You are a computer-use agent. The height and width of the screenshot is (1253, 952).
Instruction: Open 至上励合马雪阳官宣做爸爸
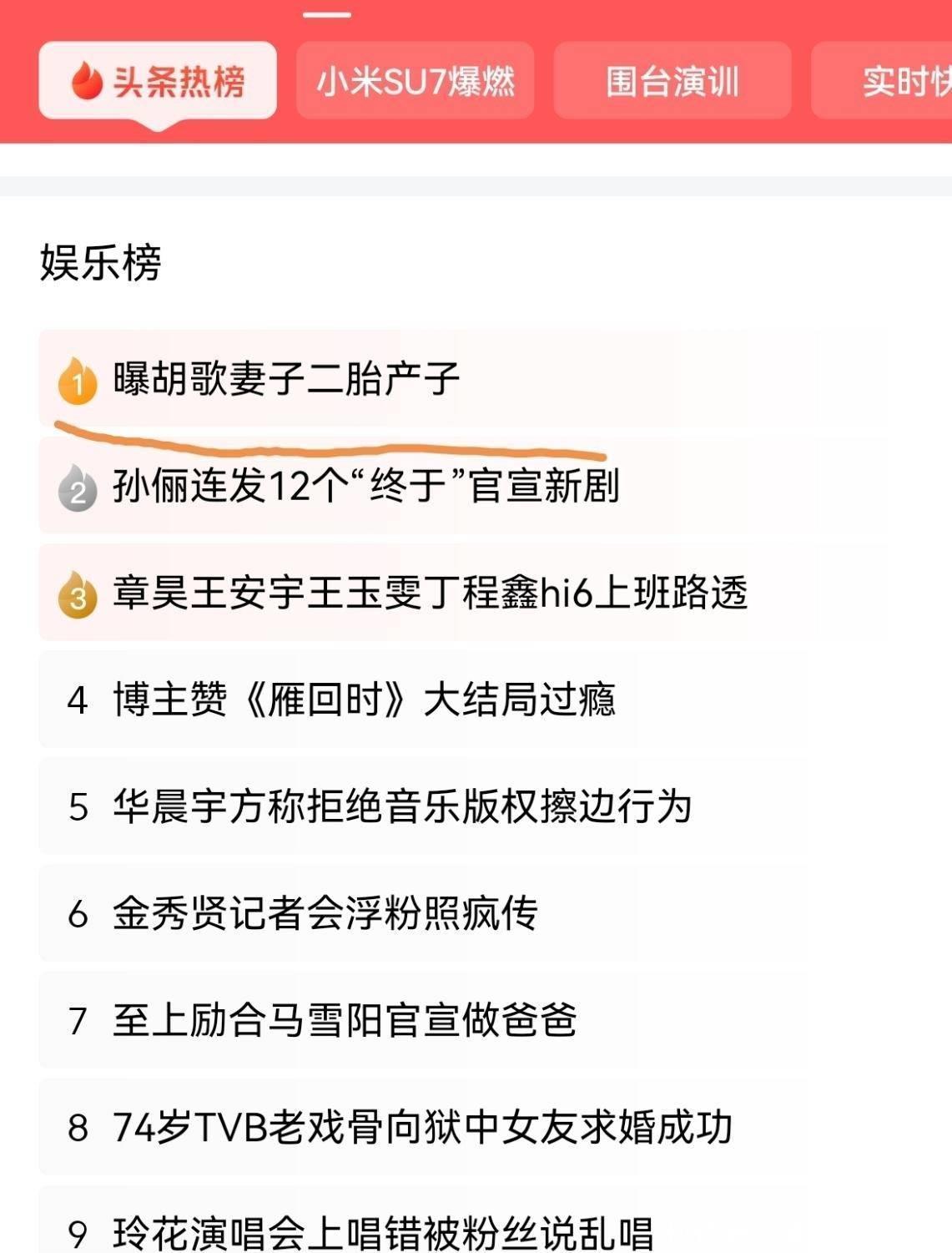345,1020
